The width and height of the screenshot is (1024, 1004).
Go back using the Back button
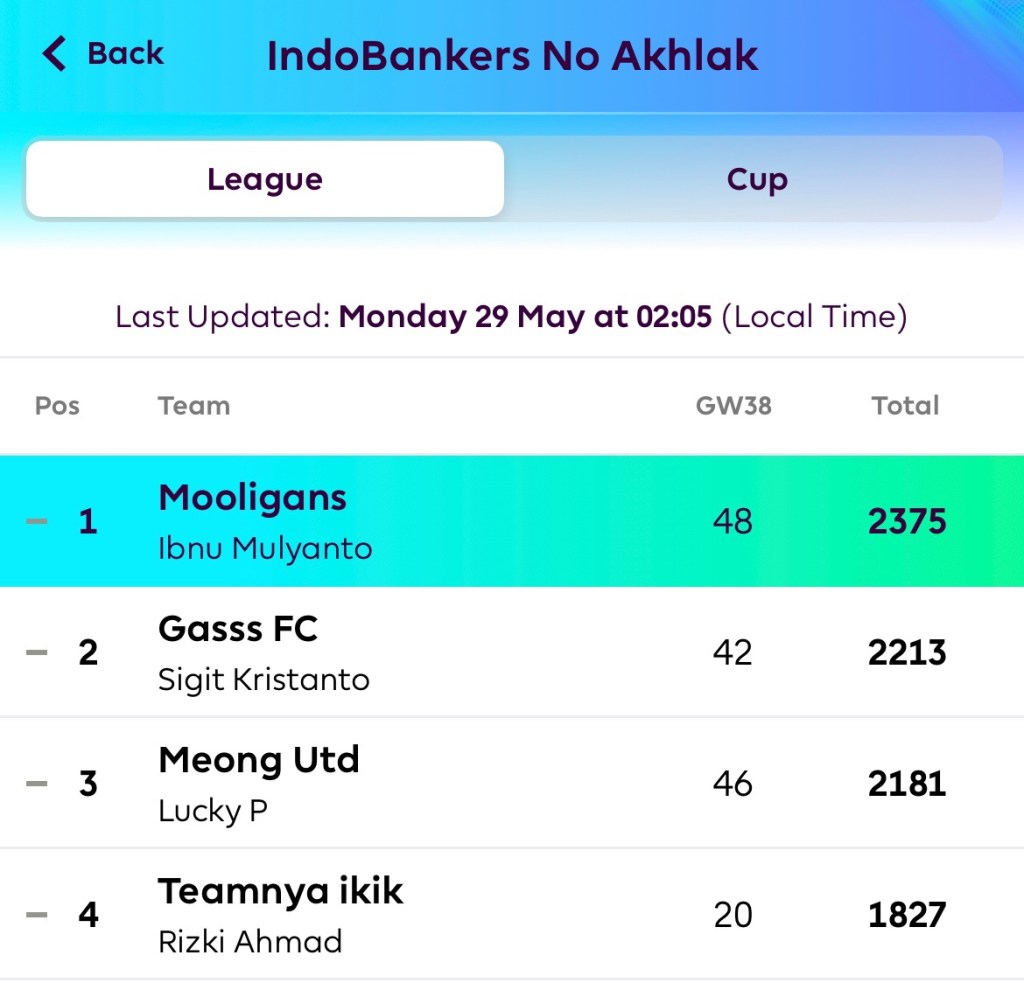pyautogui.click(x=103, y=54)
